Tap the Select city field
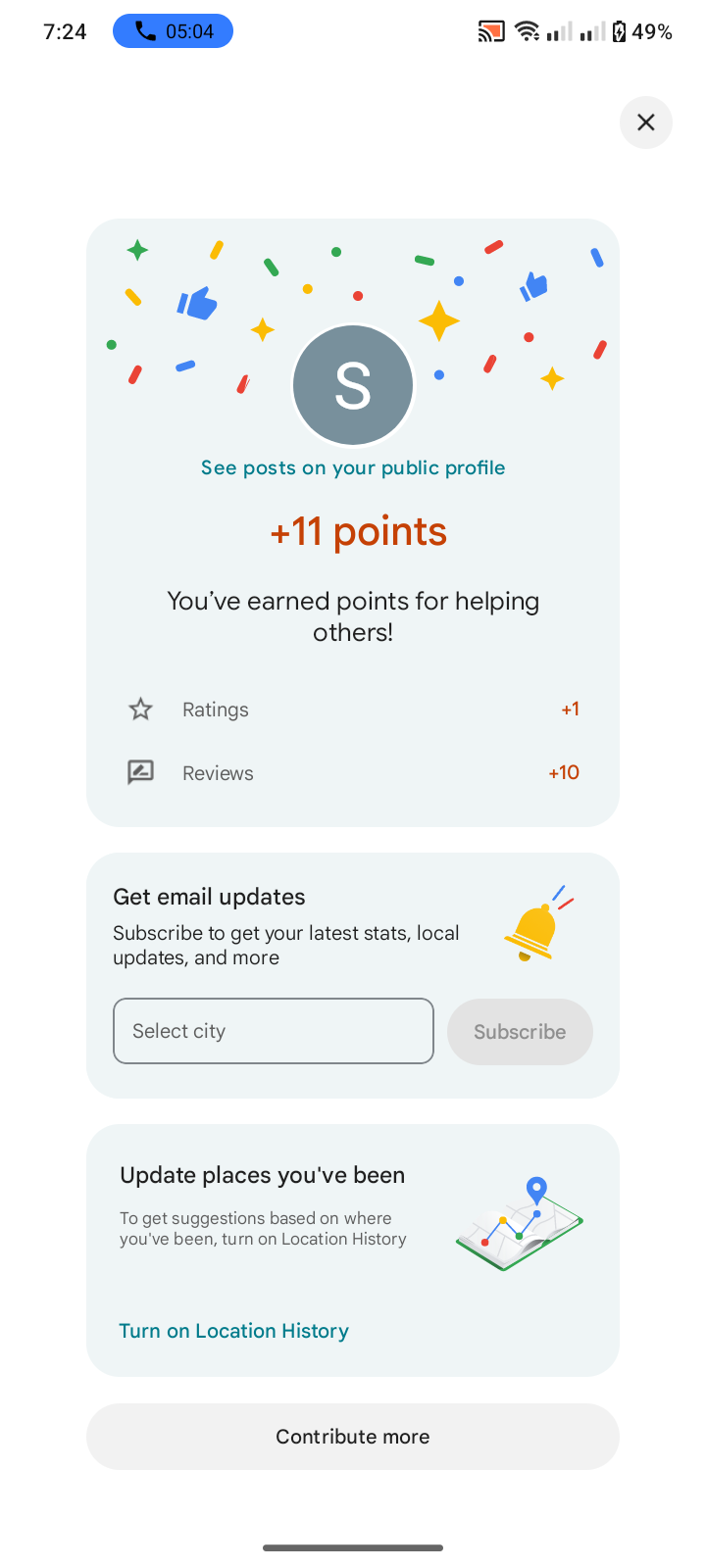Viewport: 706px width, 1568px height. (274, 1031)
